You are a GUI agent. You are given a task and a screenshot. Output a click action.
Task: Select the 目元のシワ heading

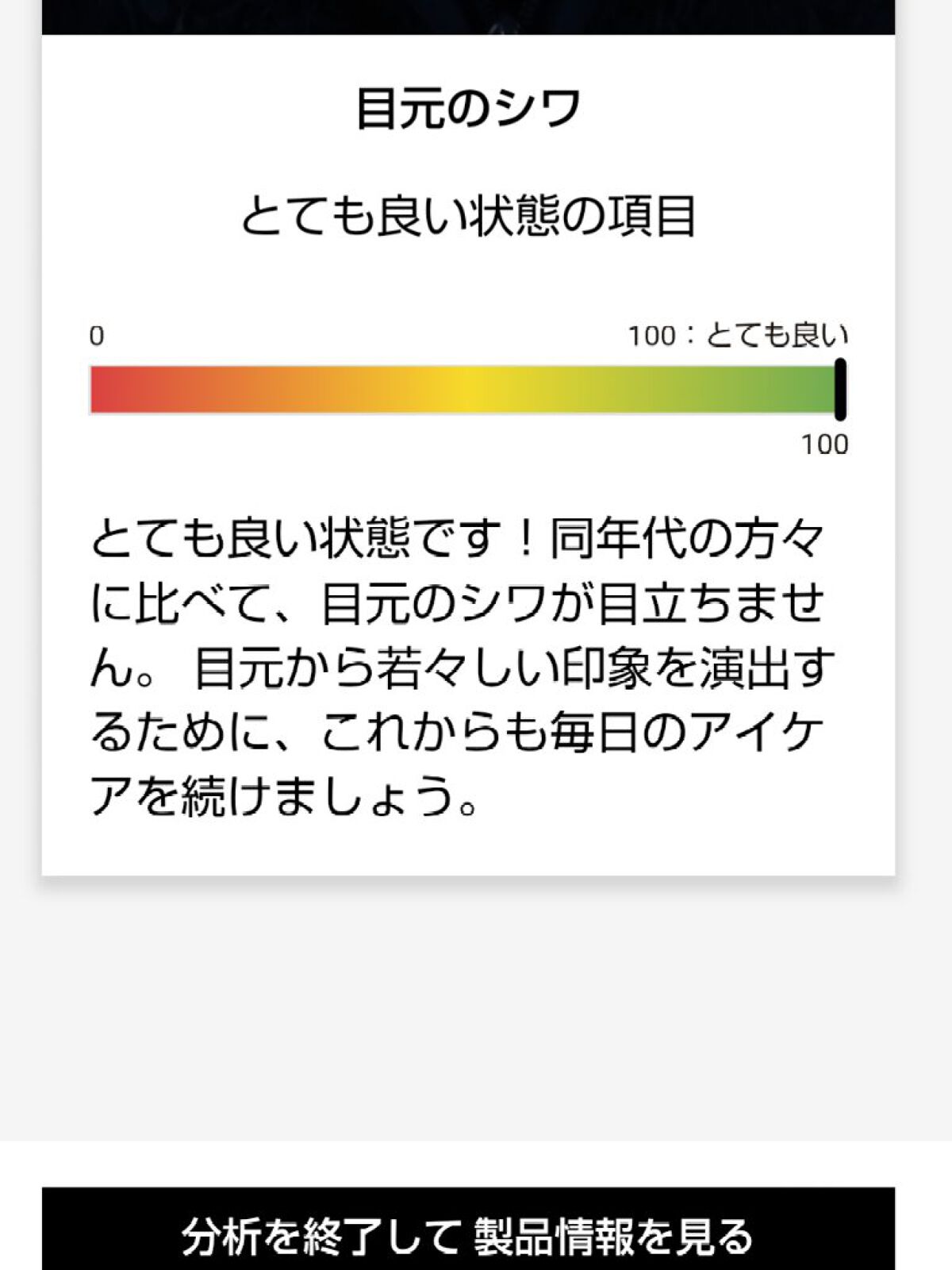tap(468, 107)
